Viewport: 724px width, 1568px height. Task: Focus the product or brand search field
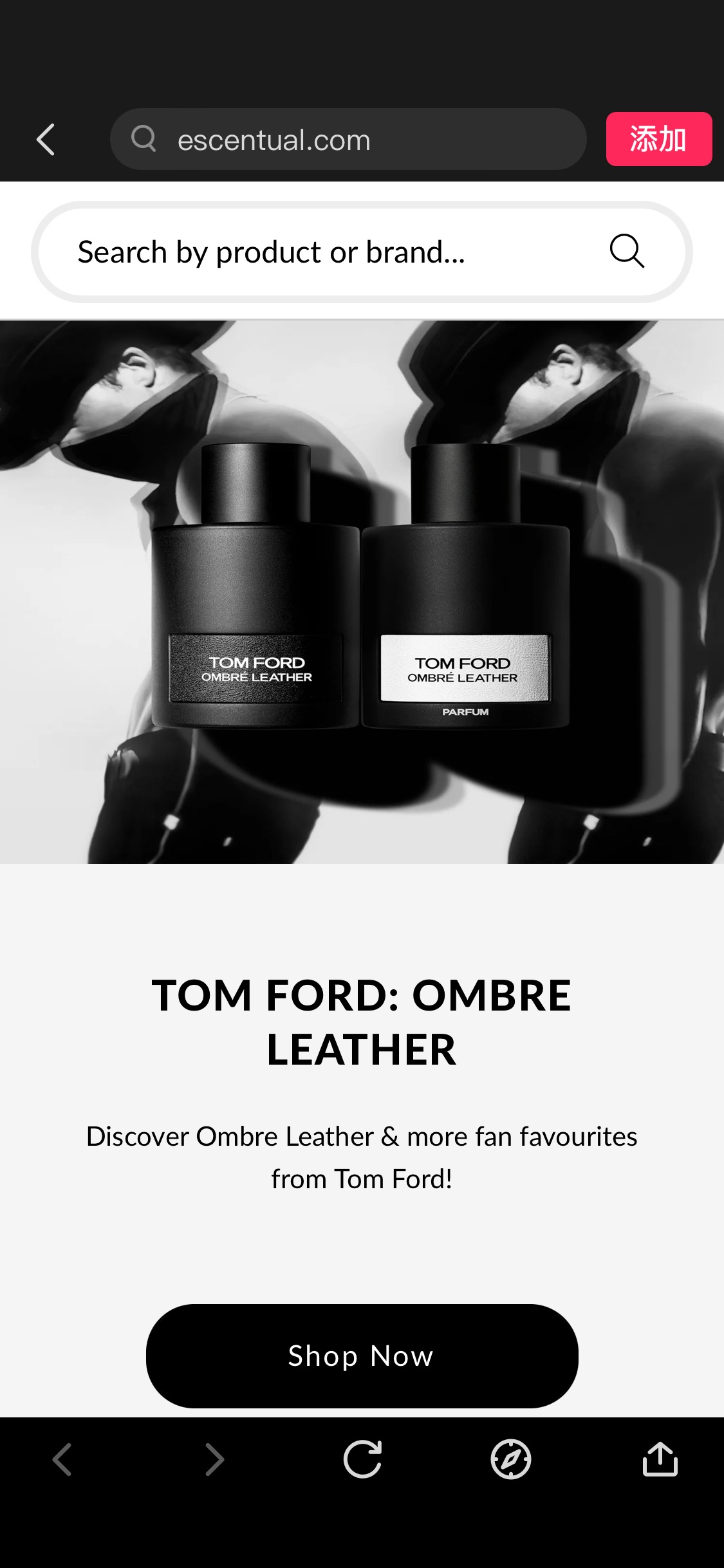[322, 252]
